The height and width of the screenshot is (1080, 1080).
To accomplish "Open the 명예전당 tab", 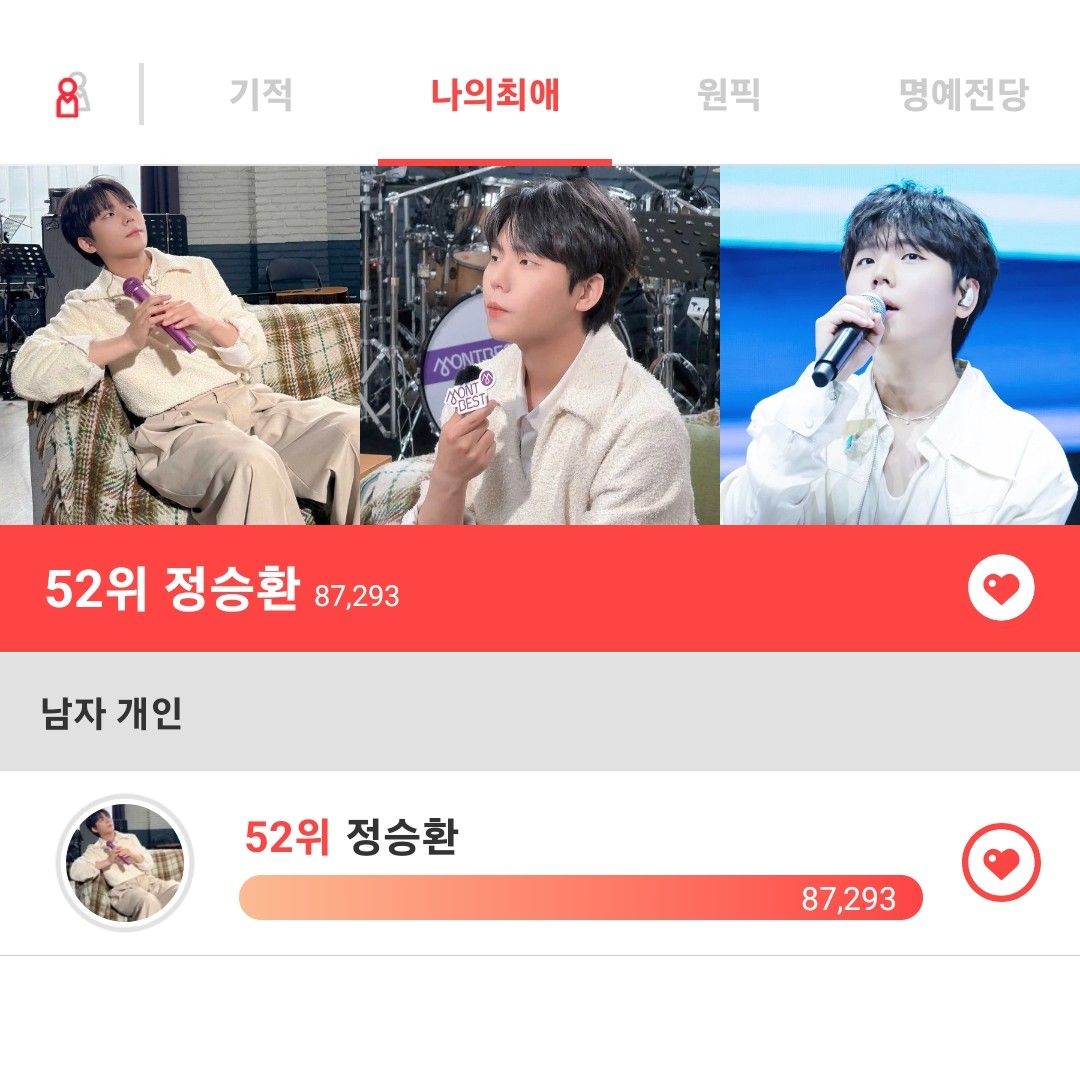I will click(x=963, y=95).
